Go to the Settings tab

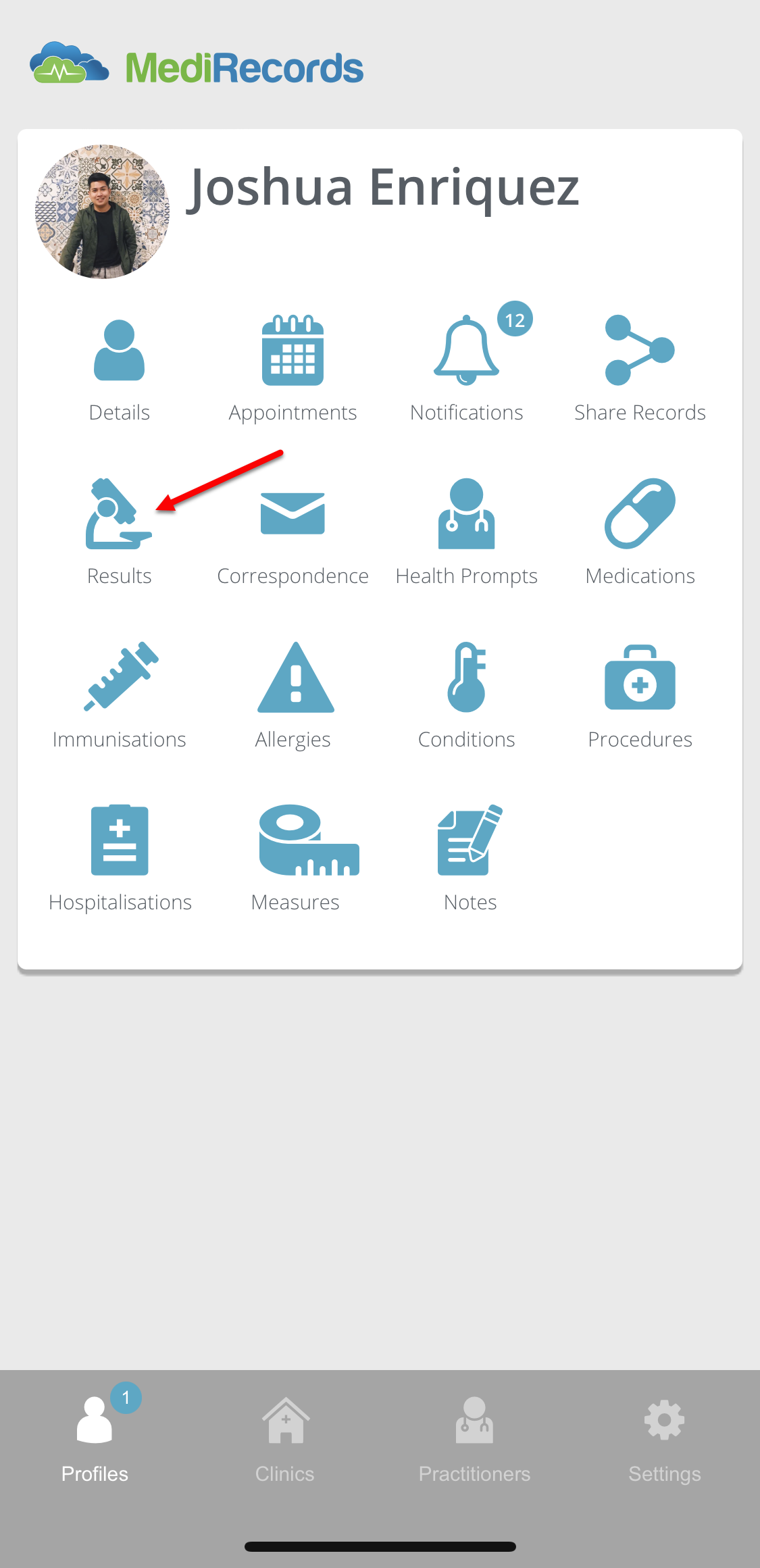tap(665, 1440)
